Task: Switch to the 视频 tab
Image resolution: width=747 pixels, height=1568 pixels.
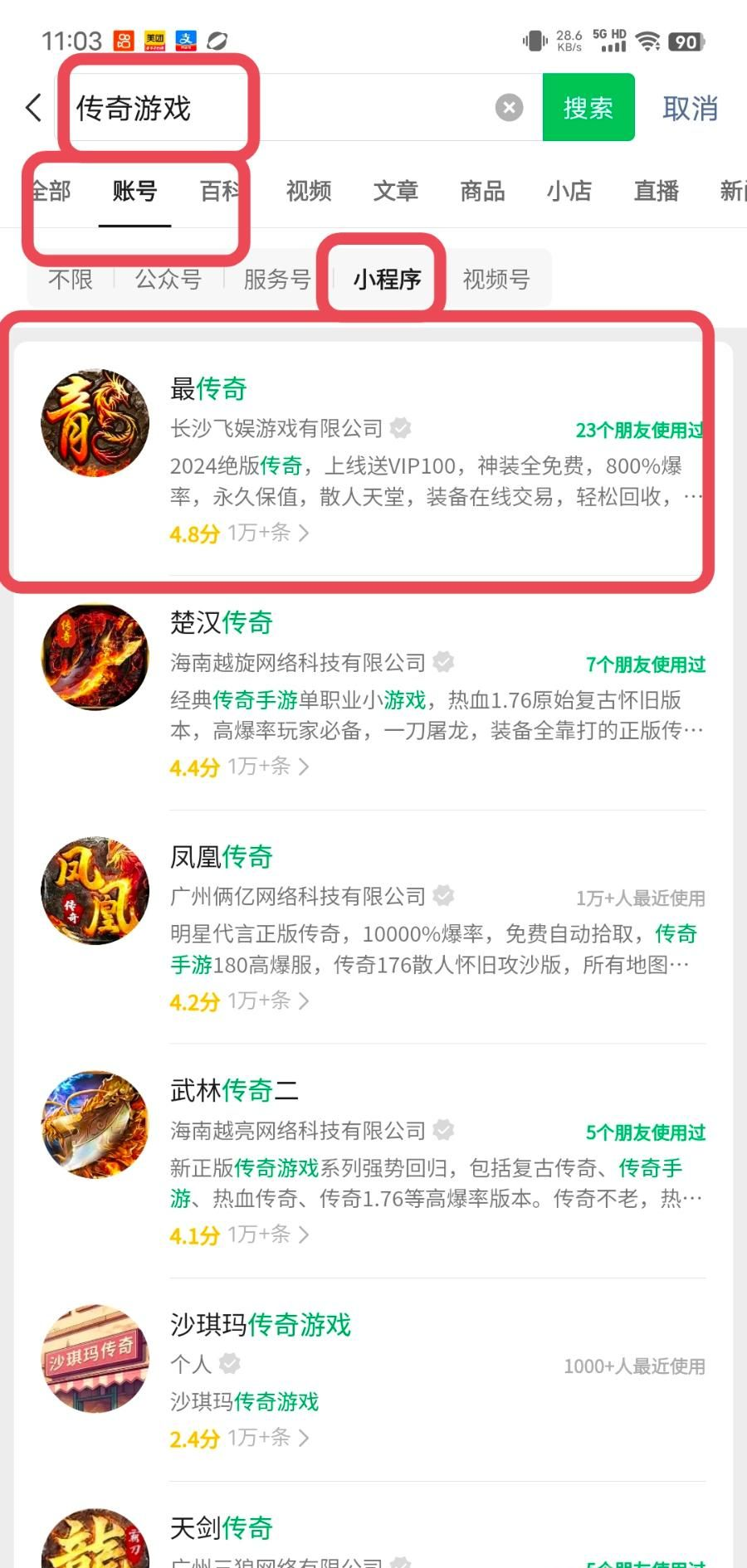Action: pos(309,192)
